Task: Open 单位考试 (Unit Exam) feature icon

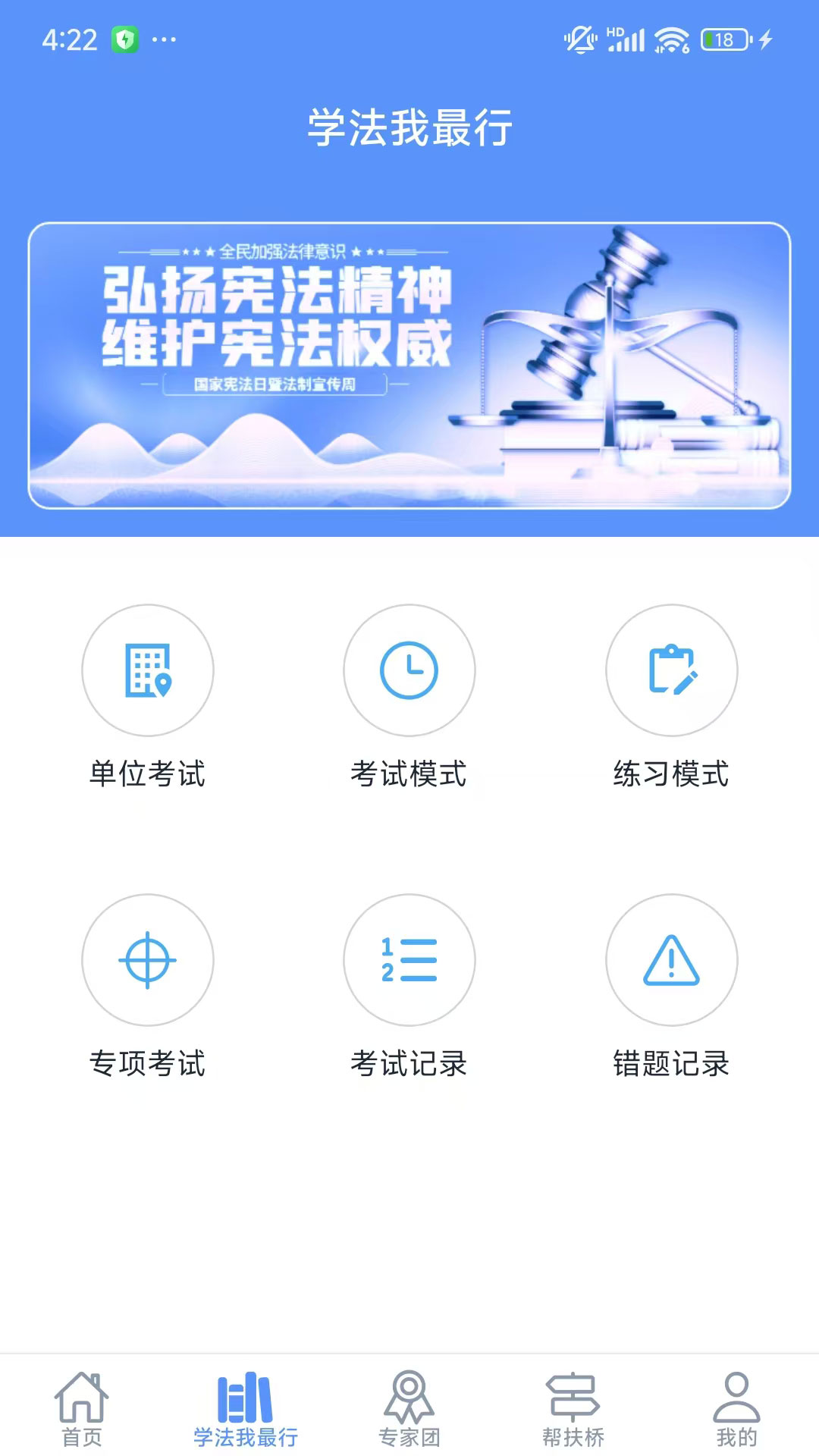Action: (148, 671)
